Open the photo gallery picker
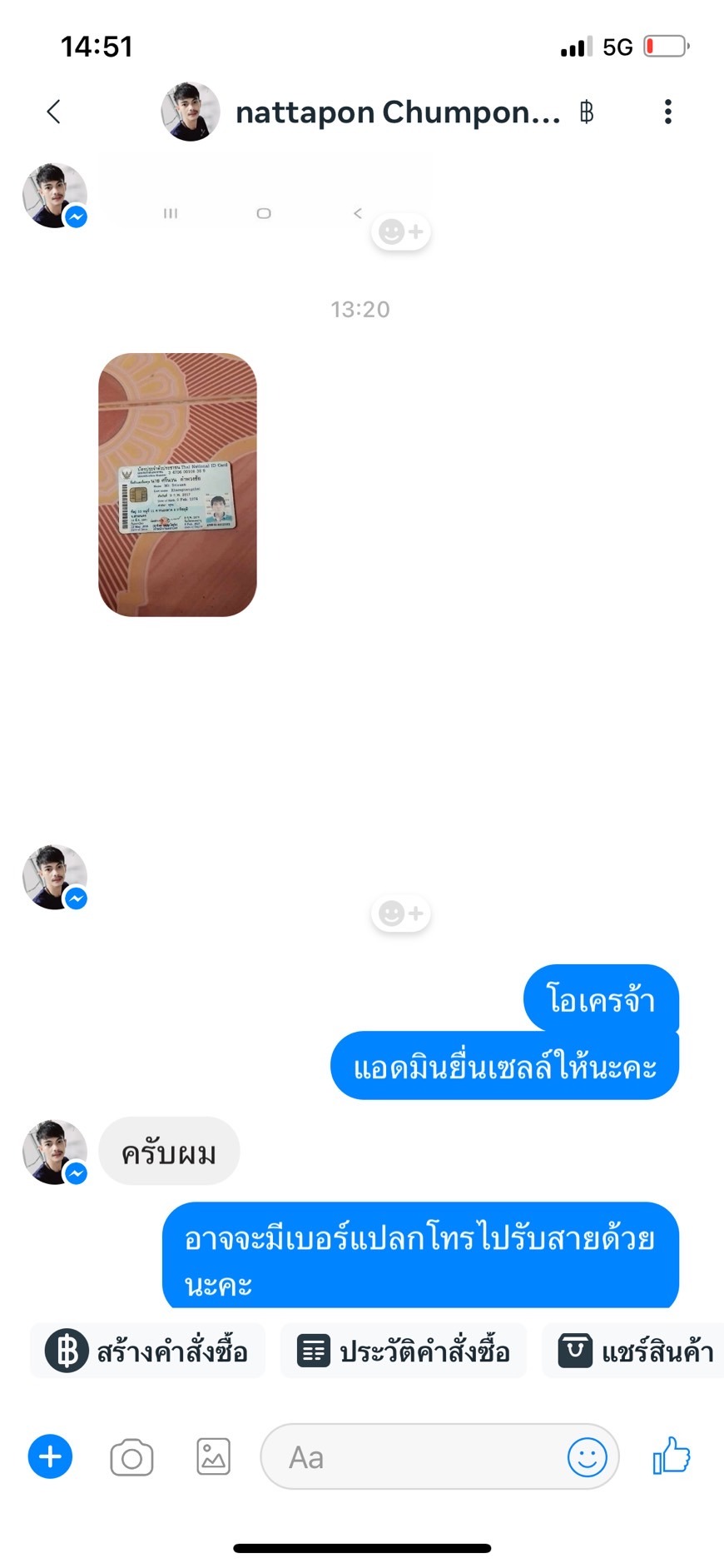The image size is (724, 1568). pyautogui.click(x=213, y=1457)
